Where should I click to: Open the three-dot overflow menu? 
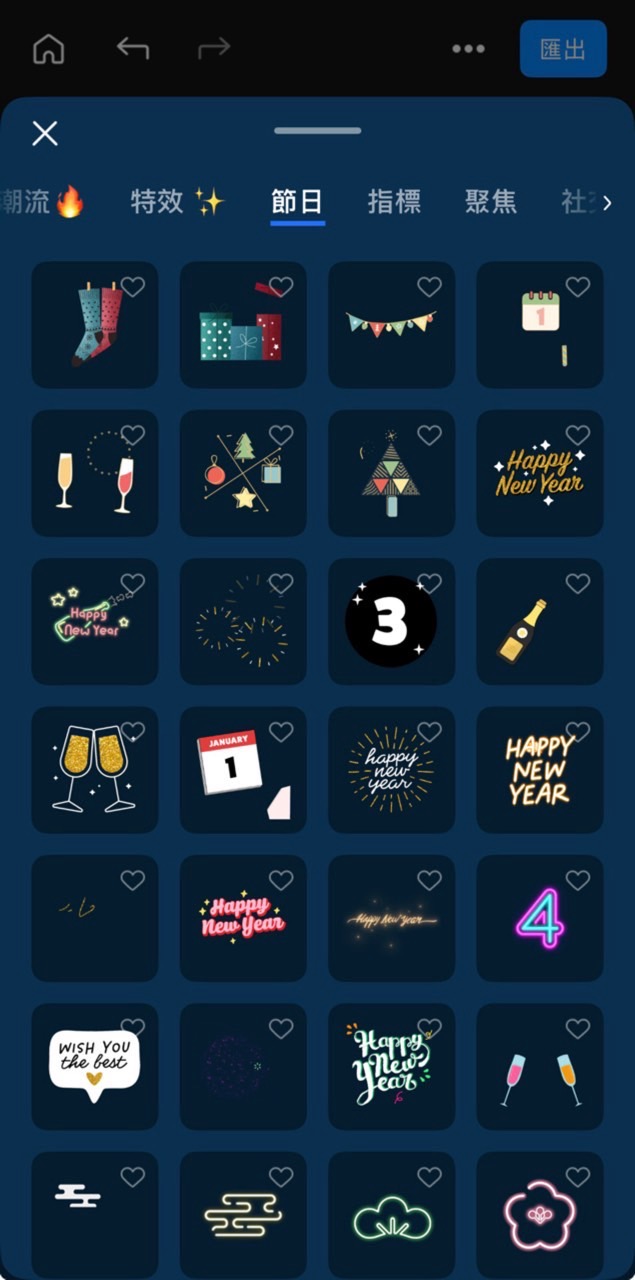[468, 48]
